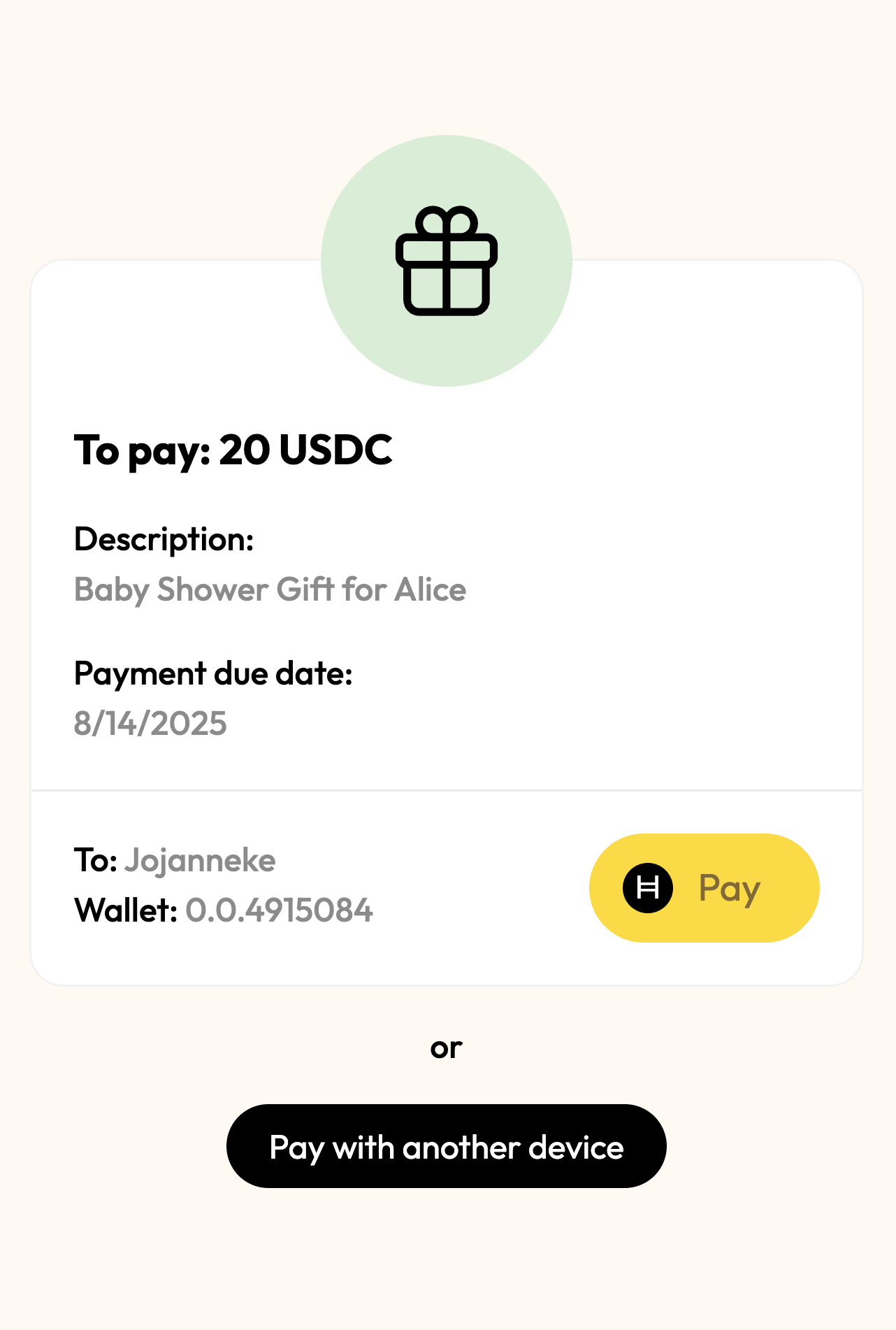Choose Pay with another device
The height and width of the screenshot is (1330, 896).
[x=447, y=1147]
